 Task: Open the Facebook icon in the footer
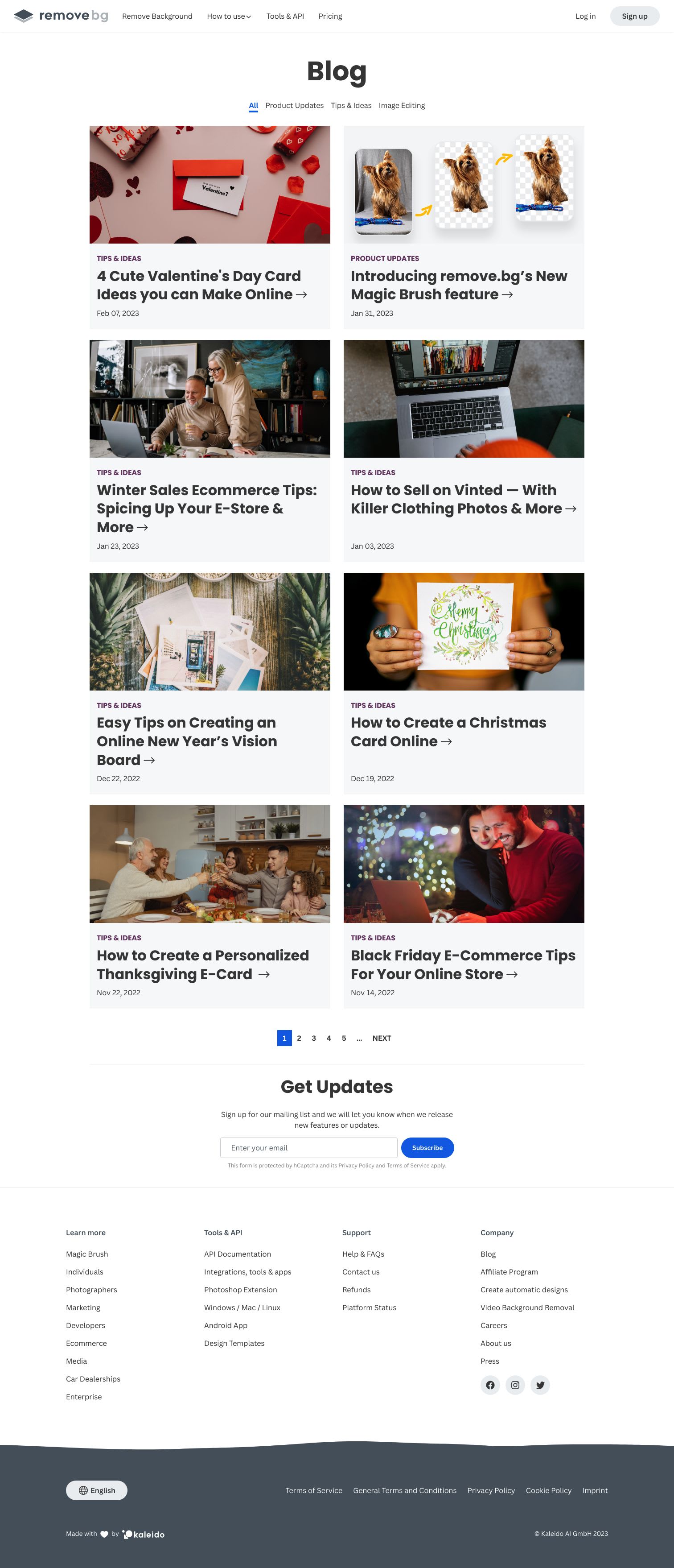490,1385
